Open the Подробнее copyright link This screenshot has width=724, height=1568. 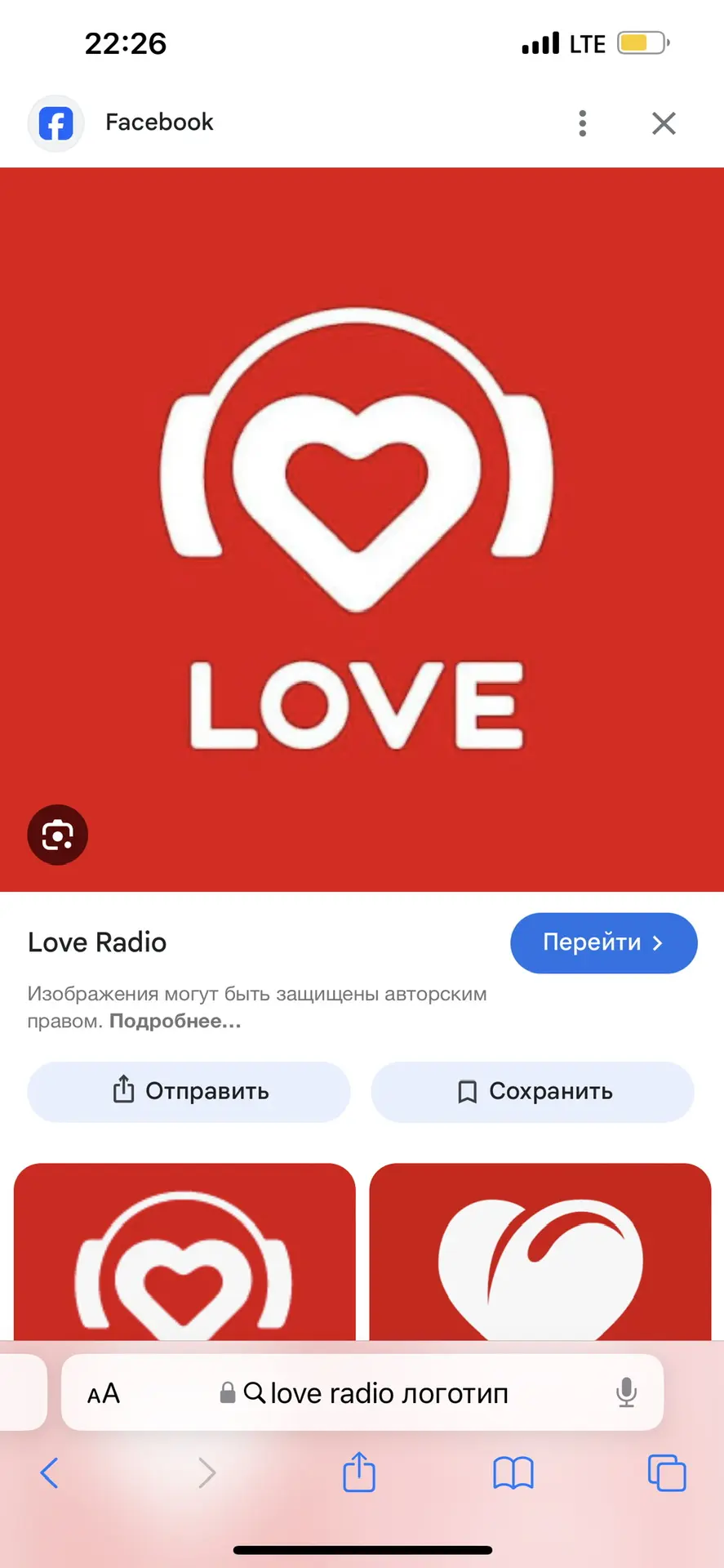[175, 1021]
